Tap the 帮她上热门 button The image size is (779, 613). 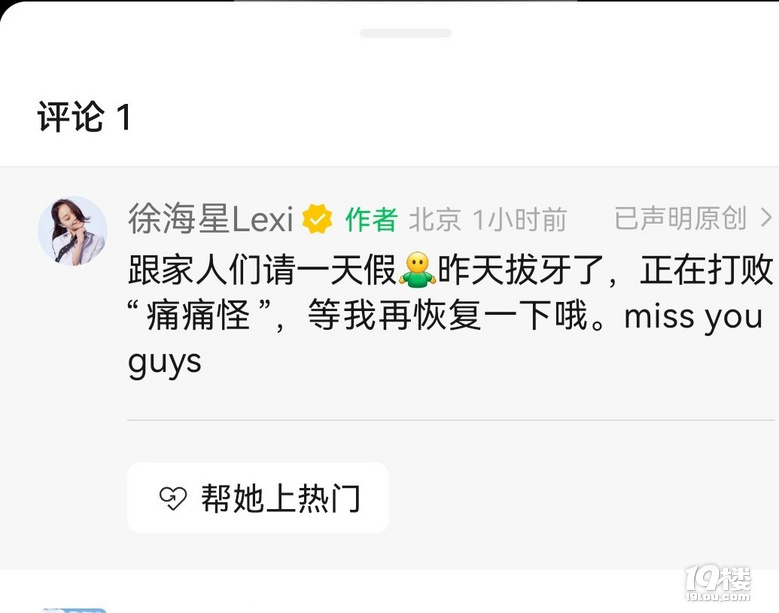pos(258,498)
